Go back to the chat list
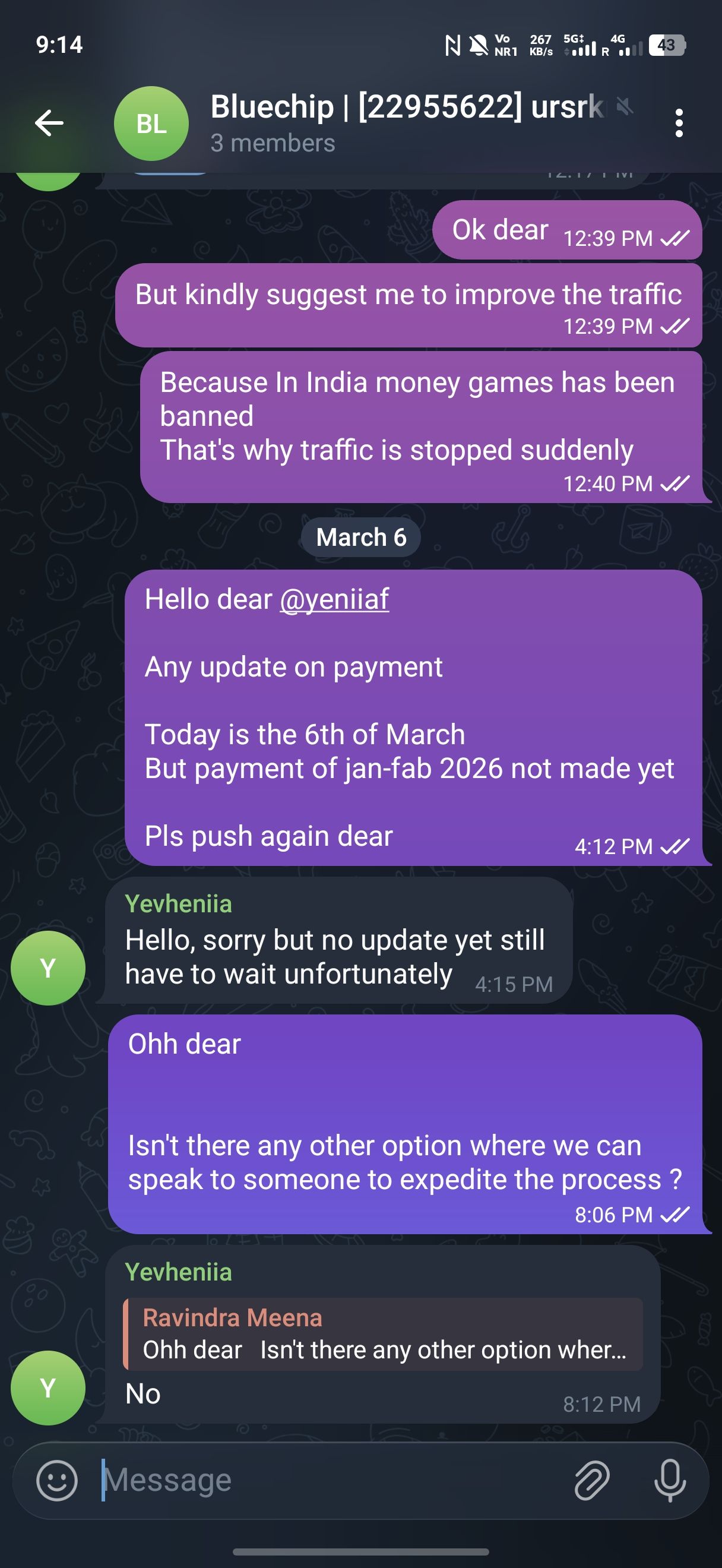This screenshot has height=1568, width=722. click(x=49, y=123)
